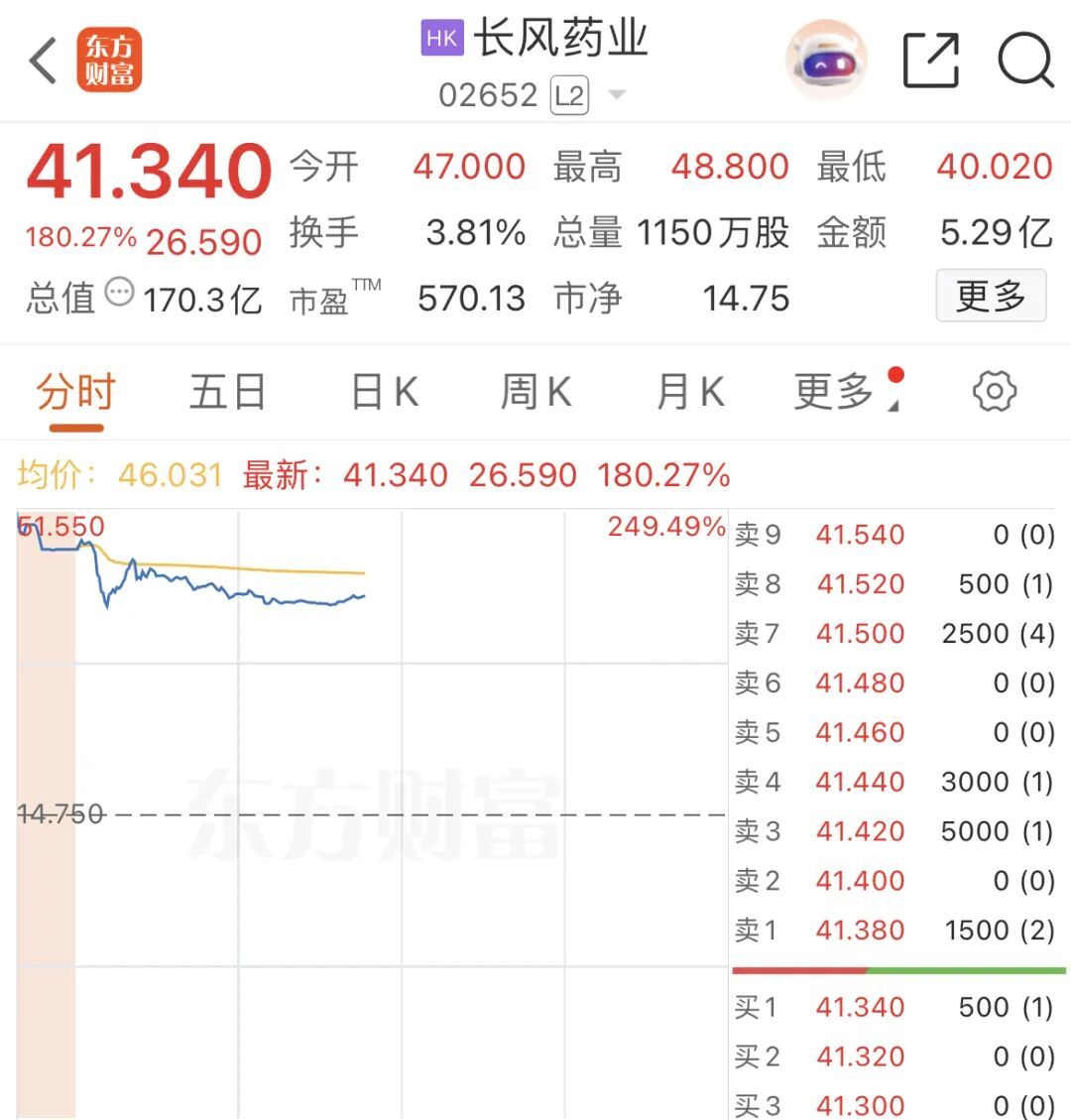View the 周K chart tab

[536, 393]
